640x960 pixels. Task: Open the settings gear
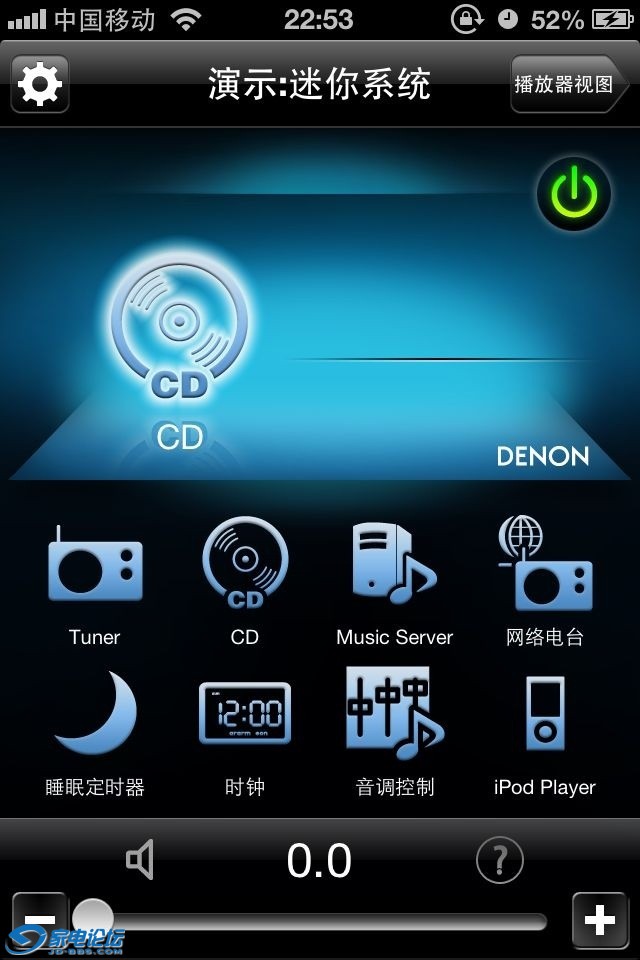[x=40, y=84]
